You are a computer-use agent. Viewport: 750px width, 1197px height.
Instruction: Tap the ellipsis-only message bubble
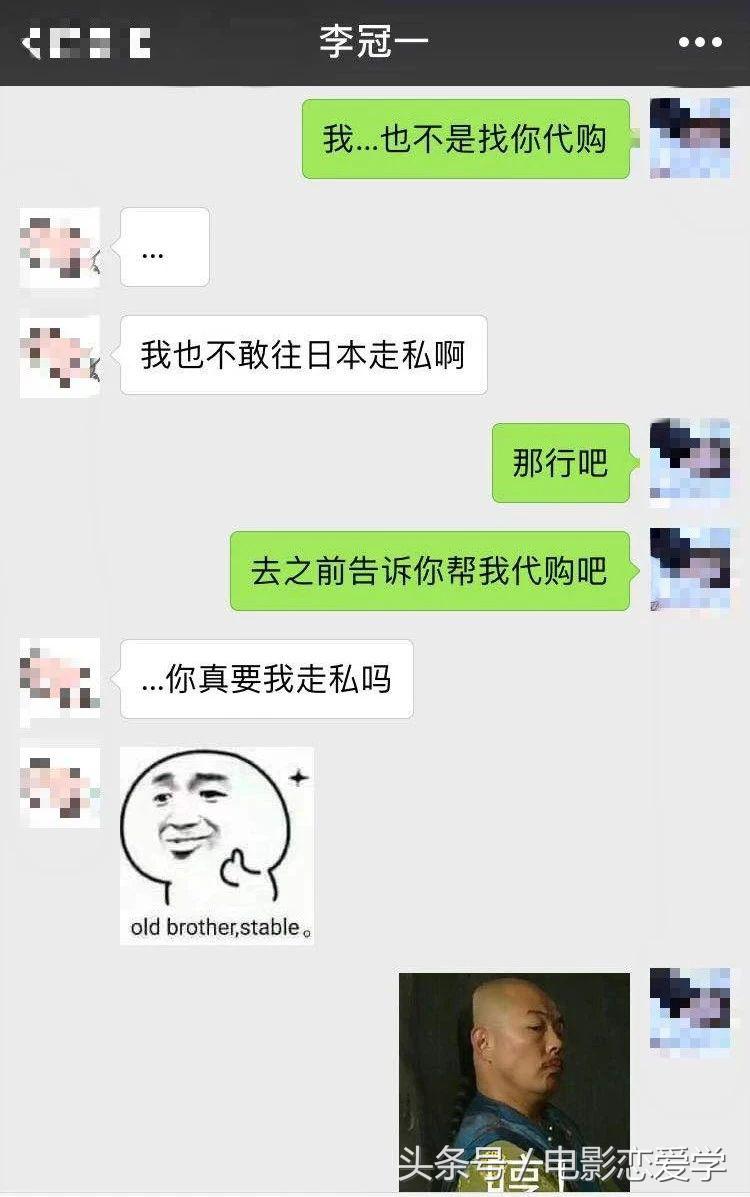164,246
